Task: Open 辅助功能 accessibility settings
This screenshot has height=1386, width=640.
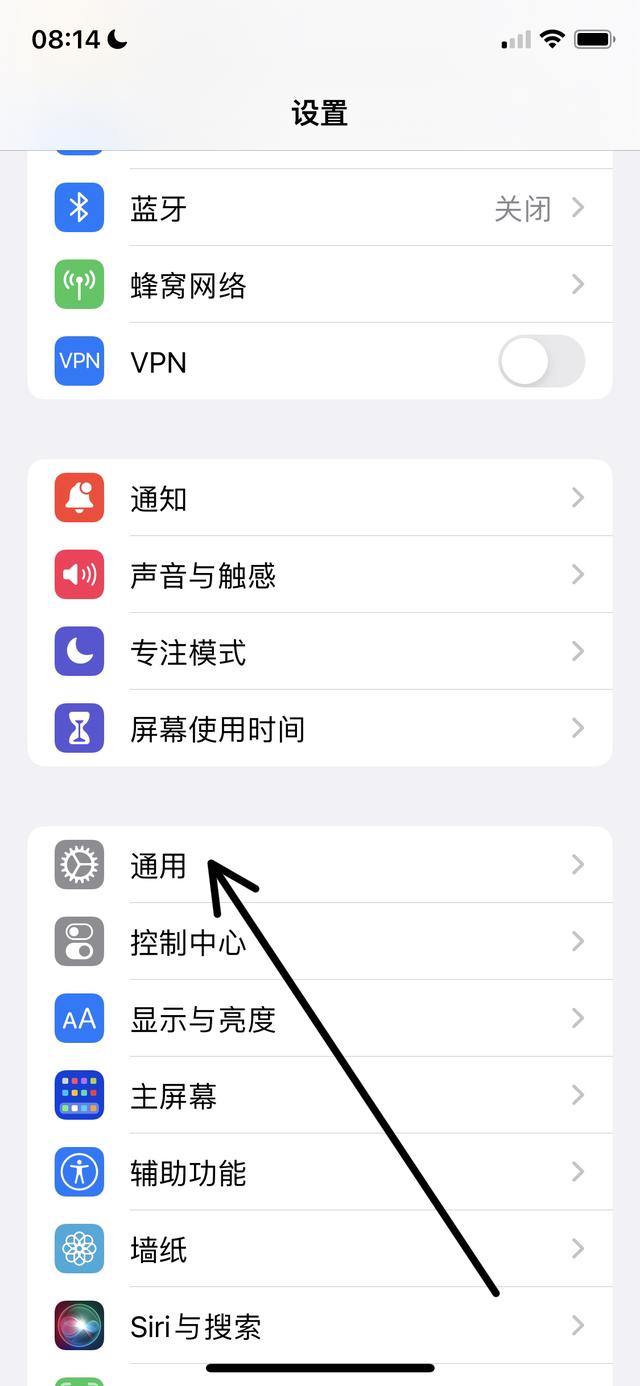Action: click(320, 1173)
